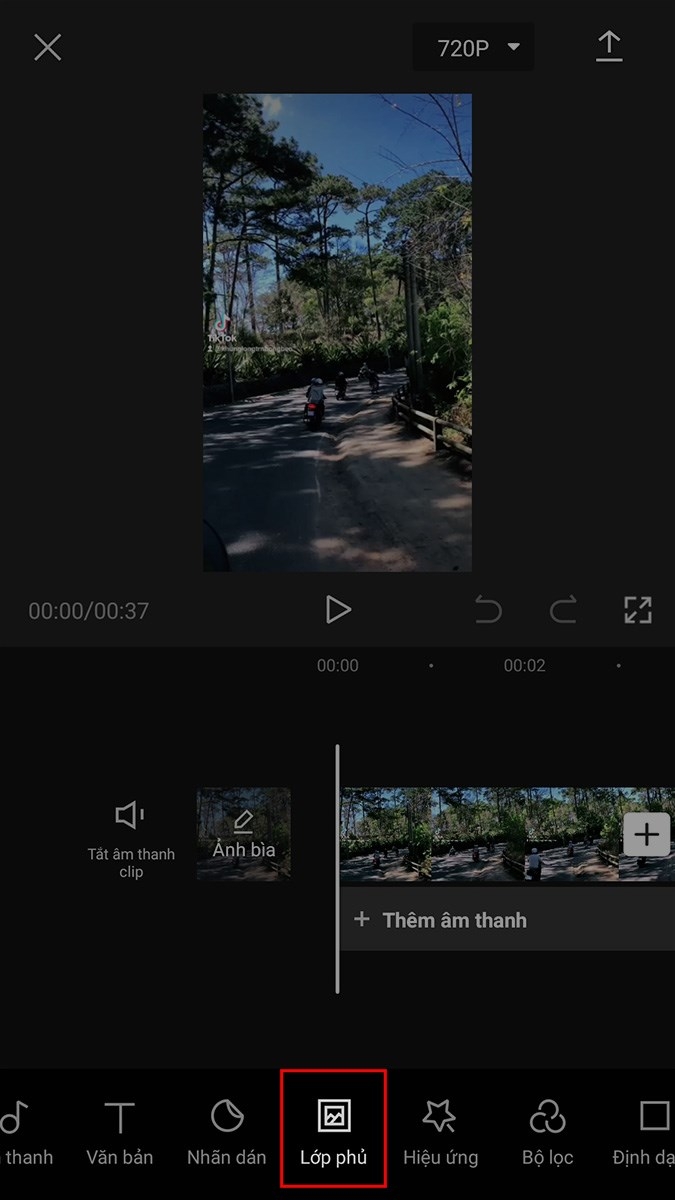Redo the last edit
The height and width of the screenshot is (1200, 675).
563,610
